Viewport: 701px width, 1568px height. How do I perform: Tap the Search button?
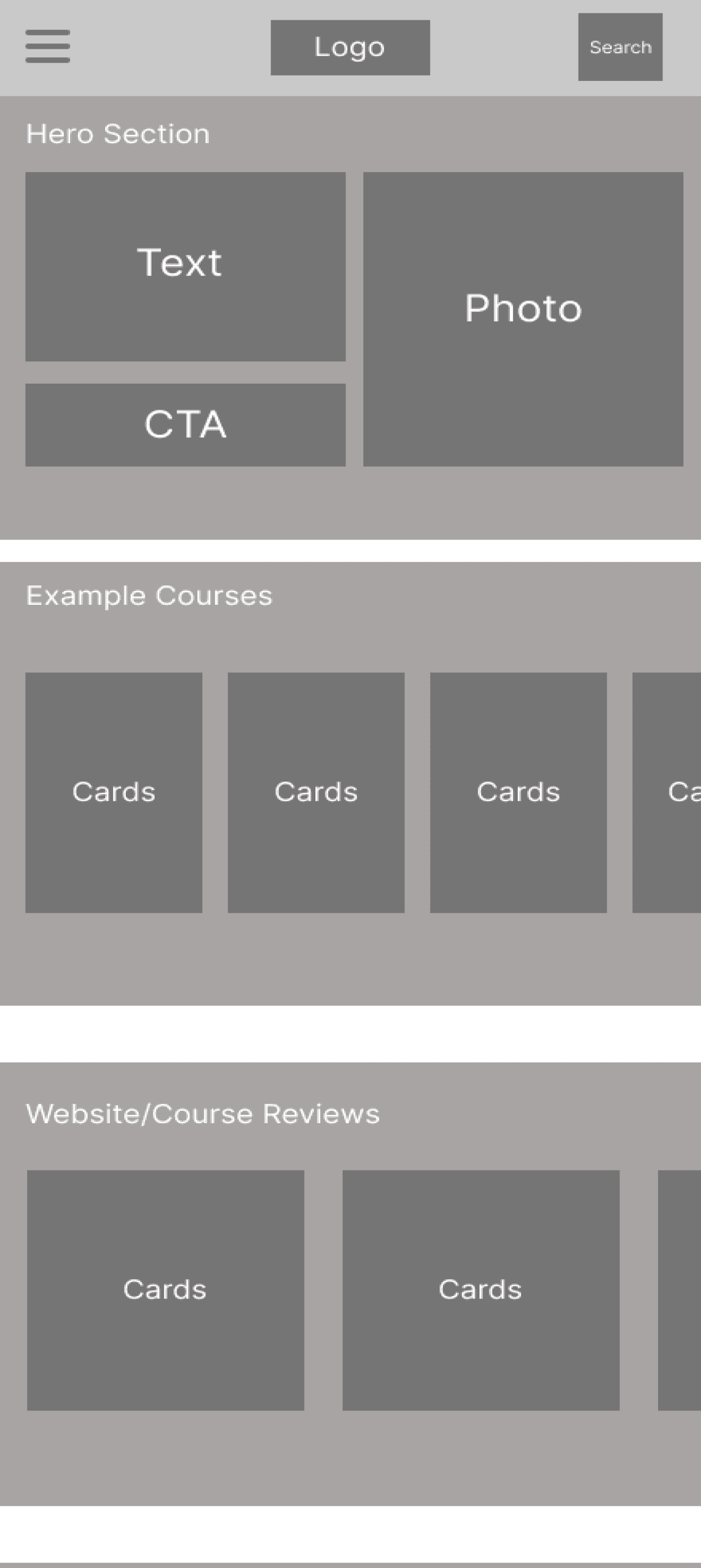[x=620, y=47]
